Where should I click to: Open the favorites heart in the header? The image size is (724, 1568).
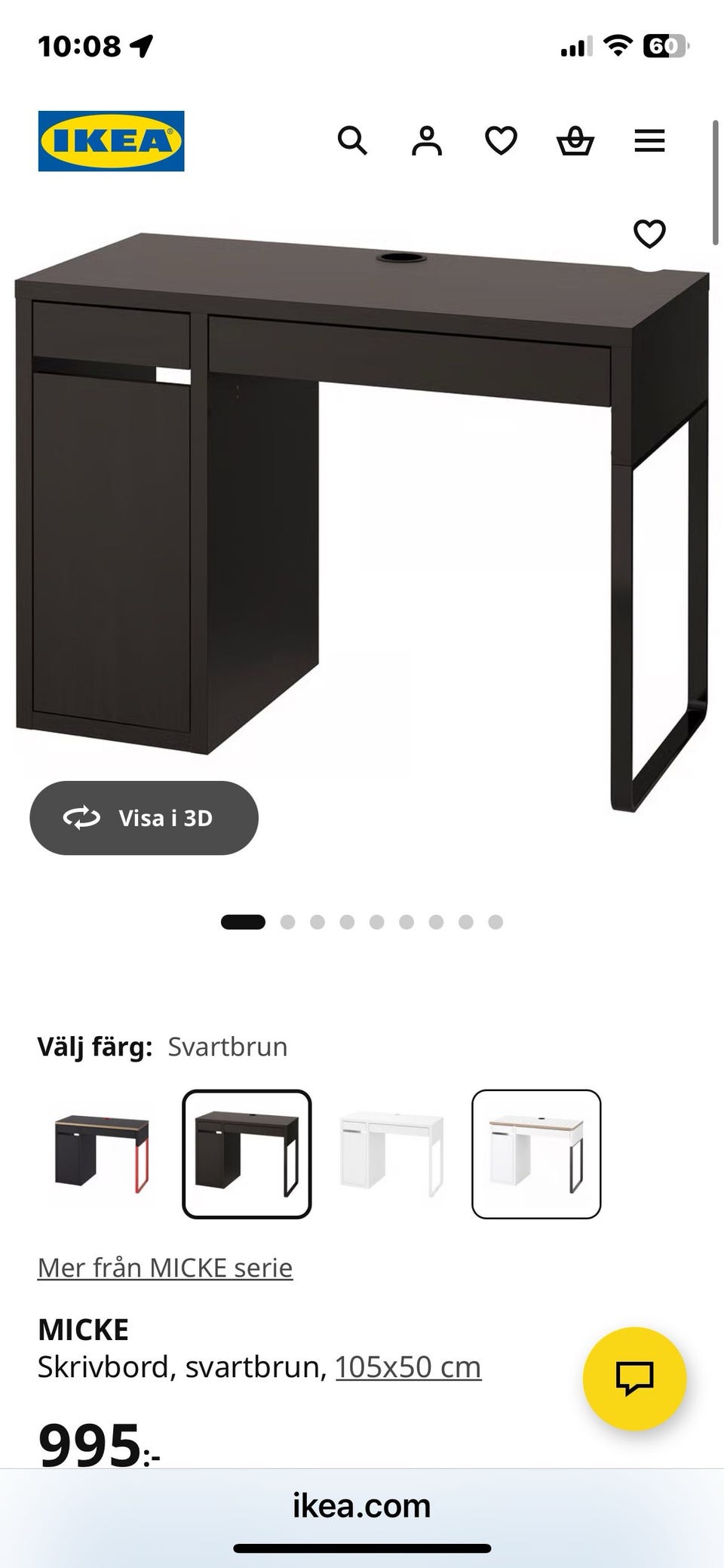pyautogui.click(x=501, y=141)
